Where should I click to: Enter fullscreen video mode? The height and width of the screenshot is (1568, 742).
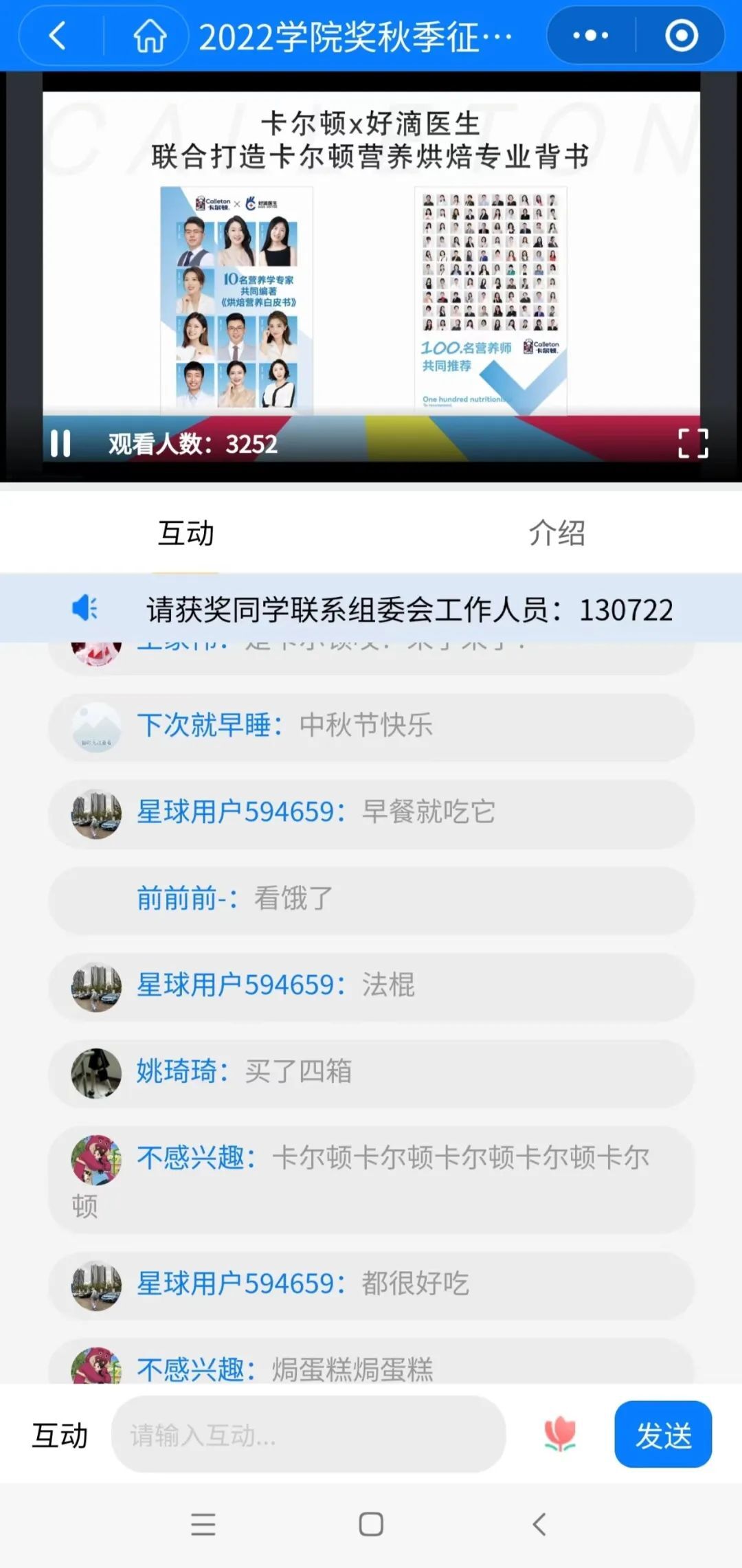click(x=693, y=444)
